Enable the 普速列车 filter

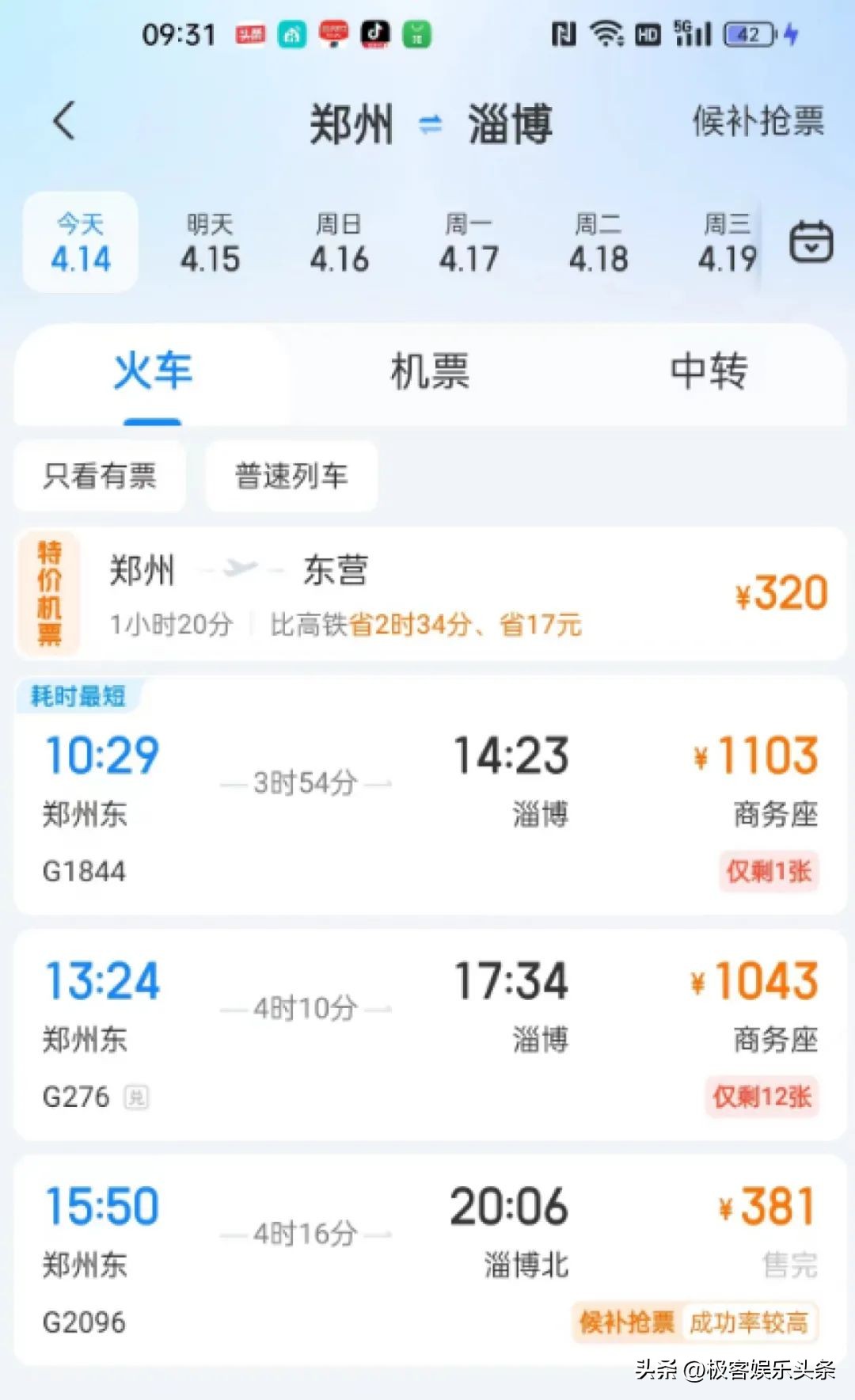click(291, 475)
